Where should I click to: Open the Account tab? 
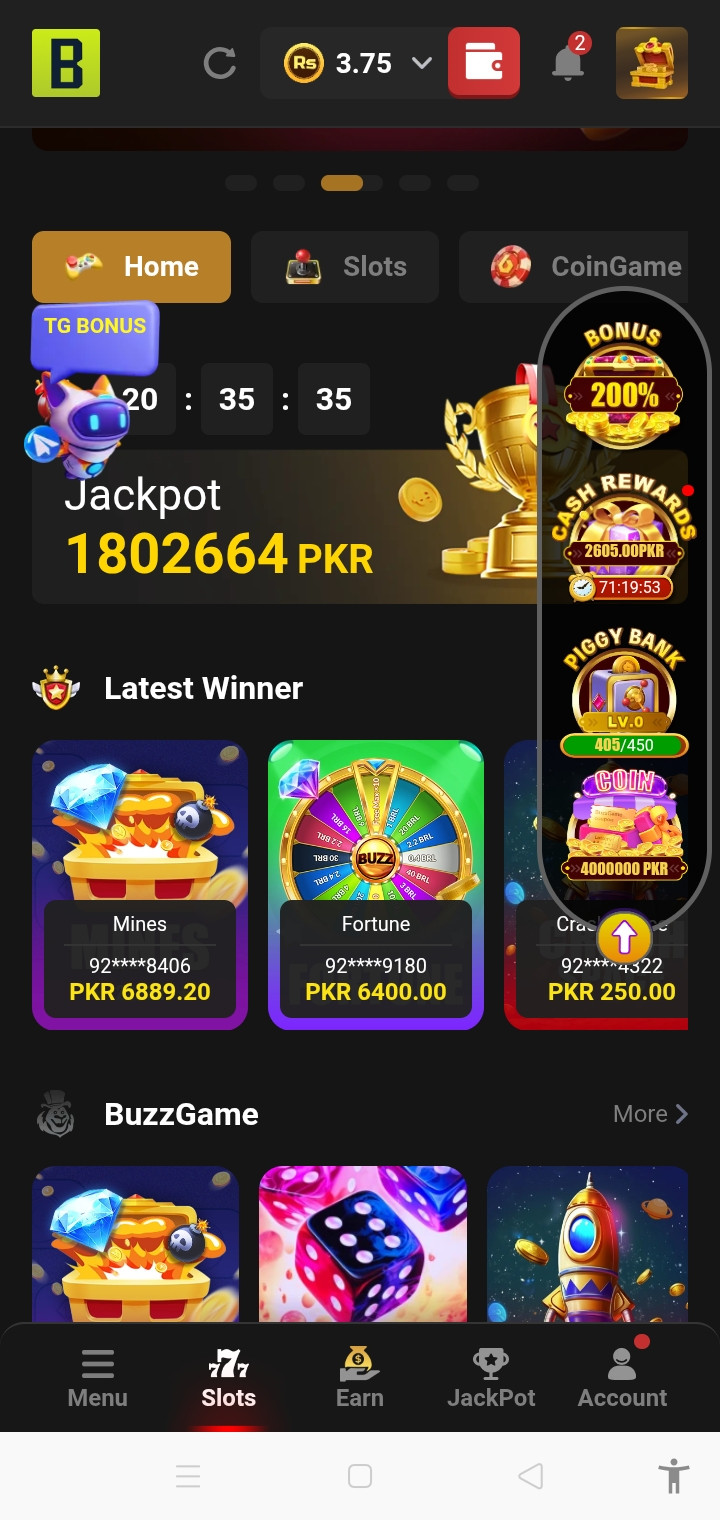[x=622, y=1378]
